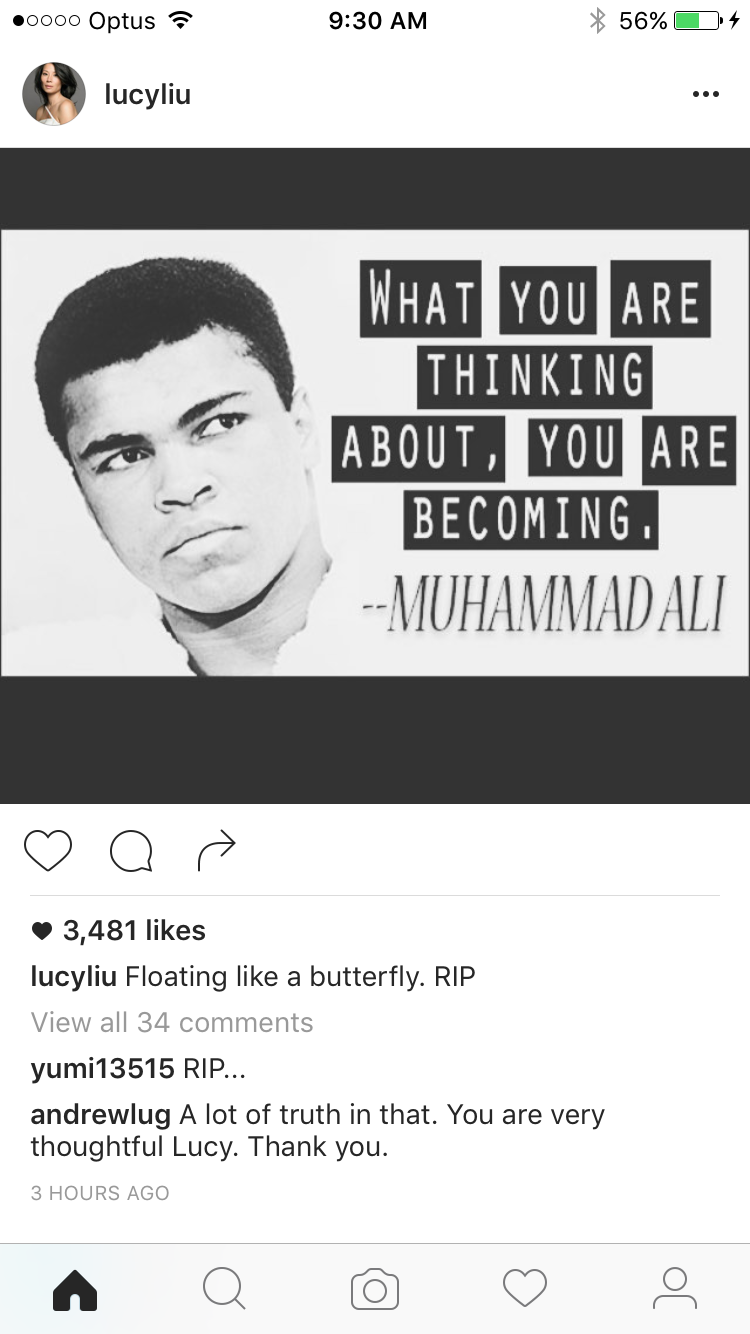Switch to the Search tab
Viewport: 750px width, 1334px height.
click(x=224, y=1288)
